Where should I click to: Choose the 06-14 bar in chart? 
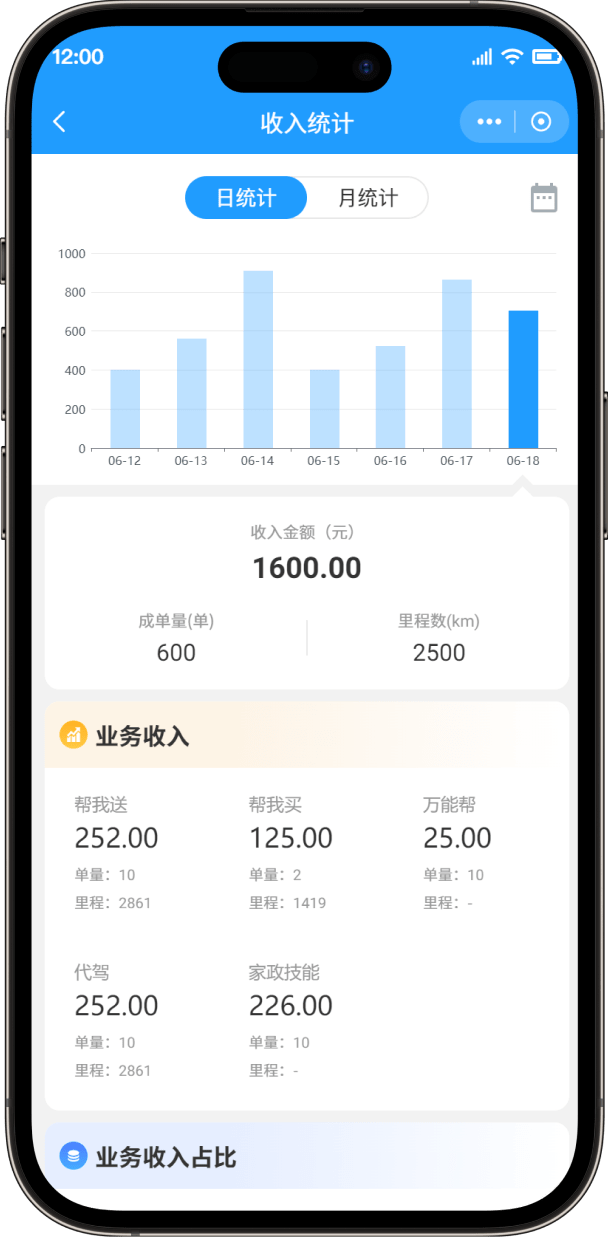258,360
